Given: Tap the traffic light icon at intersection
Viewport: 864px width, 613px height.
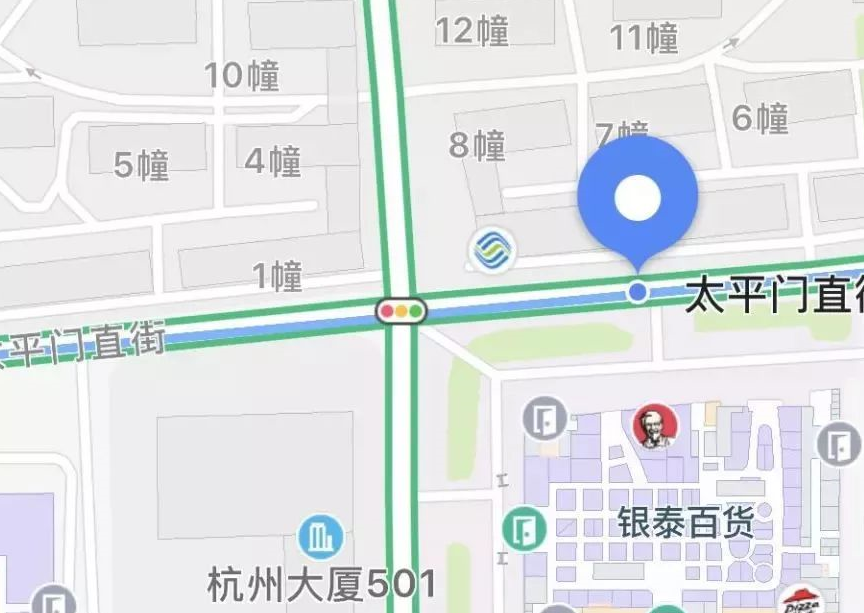Looking at the screenshot, I should pos(401,311).
